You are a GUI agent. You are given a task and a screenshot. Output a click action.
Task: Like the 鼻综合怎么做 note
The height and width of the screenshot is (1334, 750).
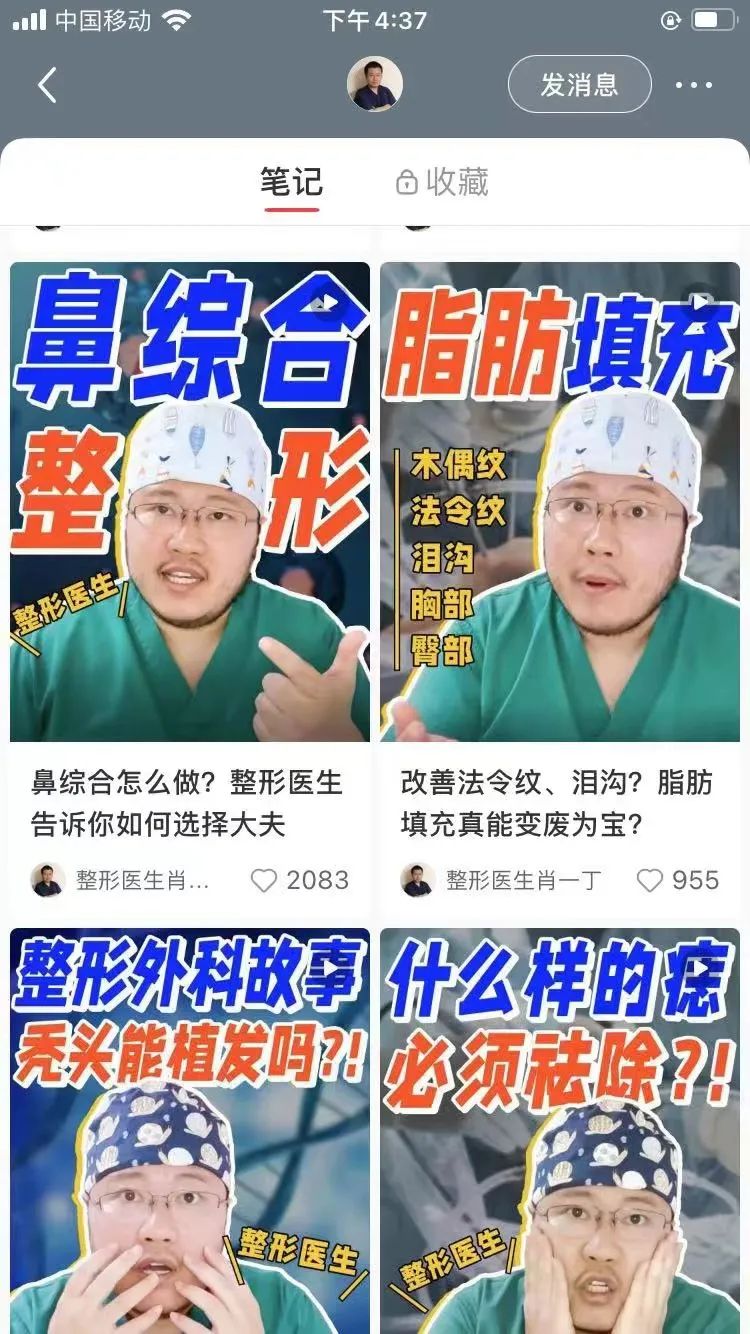point(264,880)
